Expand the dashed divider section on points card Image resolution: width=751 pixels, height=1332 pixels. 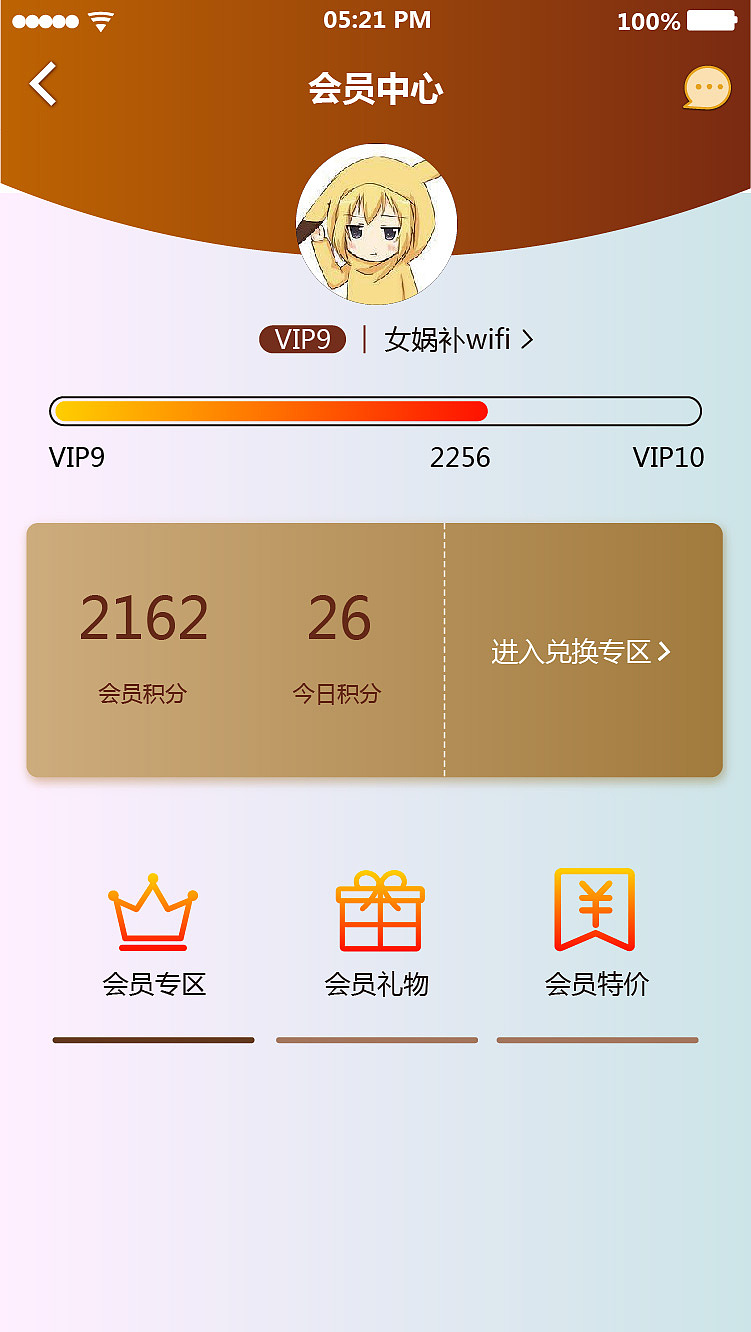[444, 648]
